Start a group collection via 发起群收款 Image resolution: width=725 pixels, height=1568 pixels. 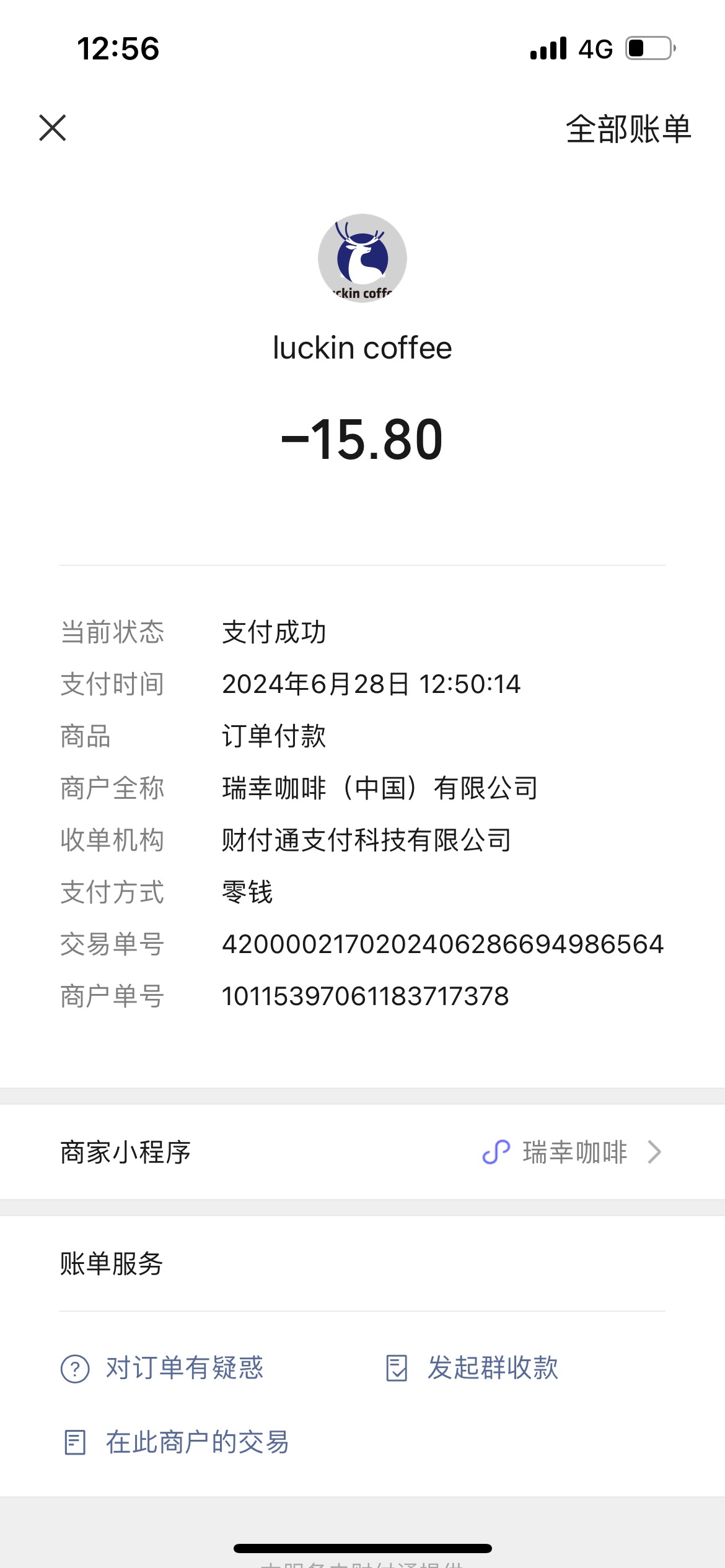[x=472, y=1368]
